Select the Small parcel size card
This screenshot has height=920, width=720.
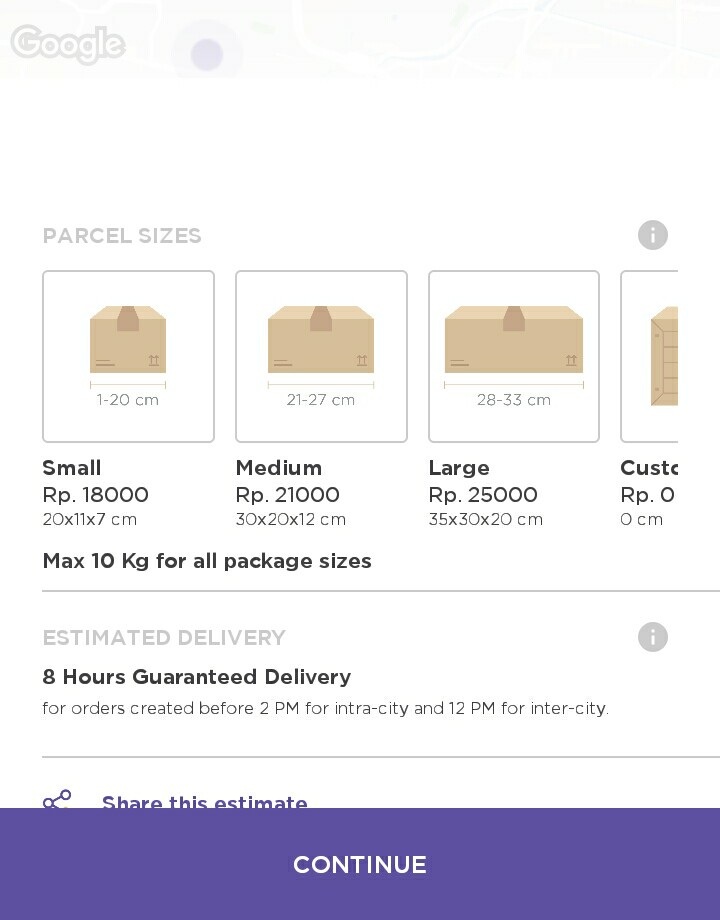pos(128,356)
